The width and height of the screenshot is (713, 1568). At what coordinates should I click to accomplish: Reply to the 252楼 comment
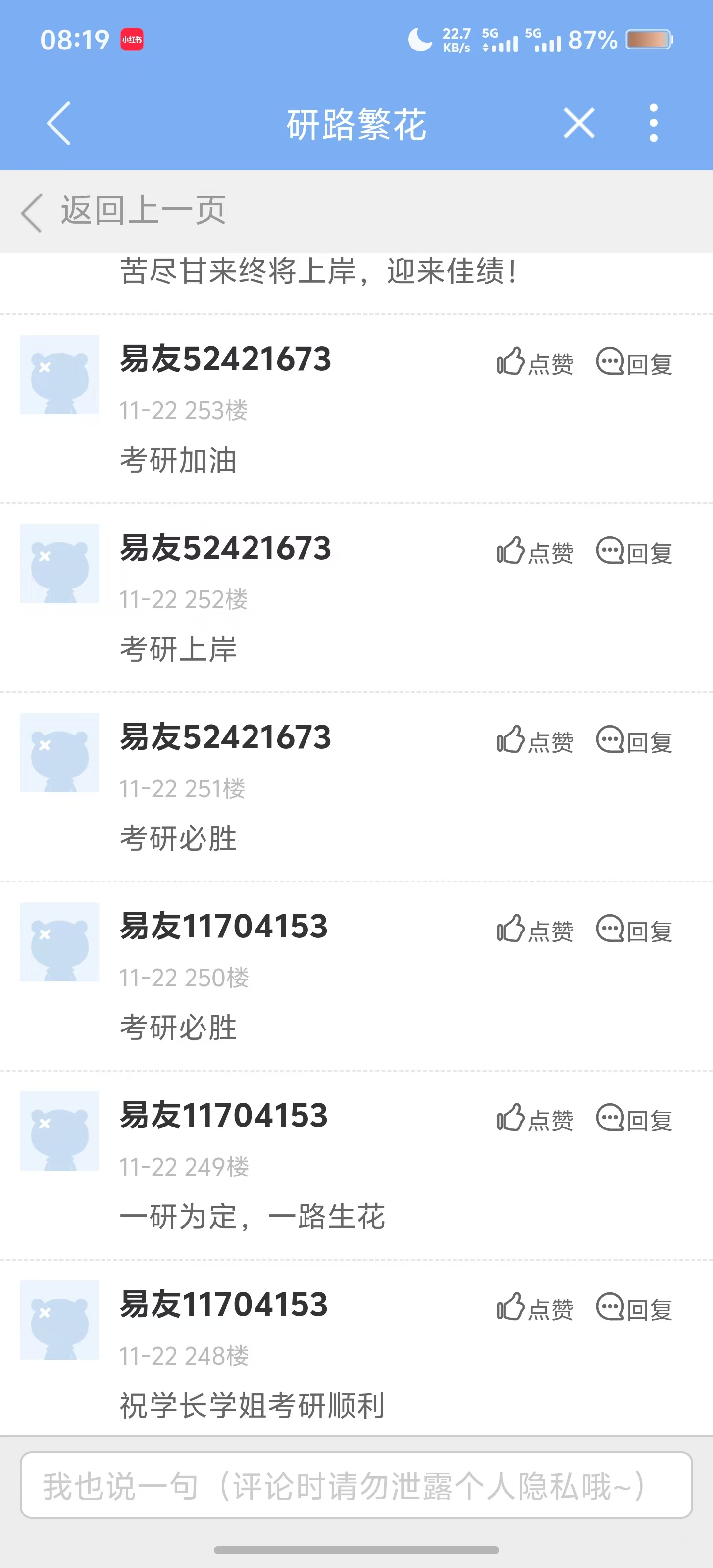coord(633,551)
